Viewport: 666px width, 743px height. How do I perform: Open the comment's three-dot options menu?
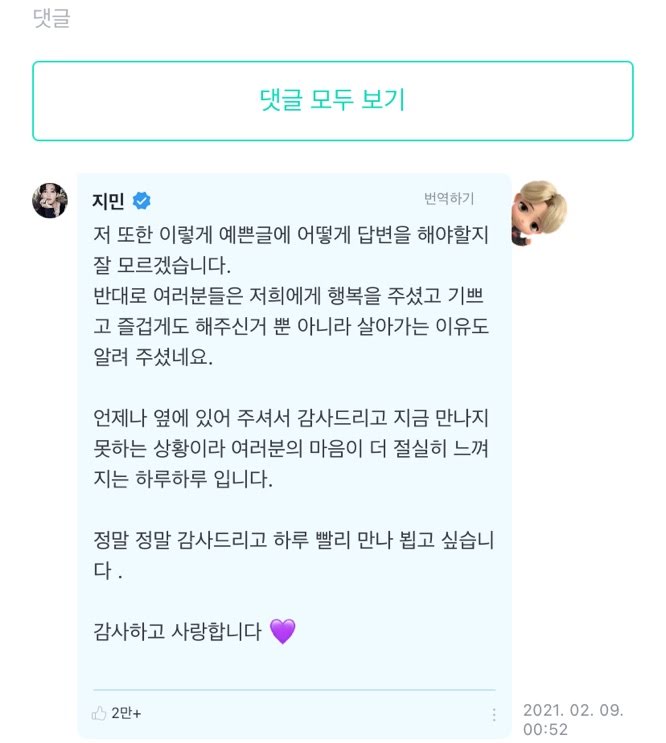(x=494, y=714)
